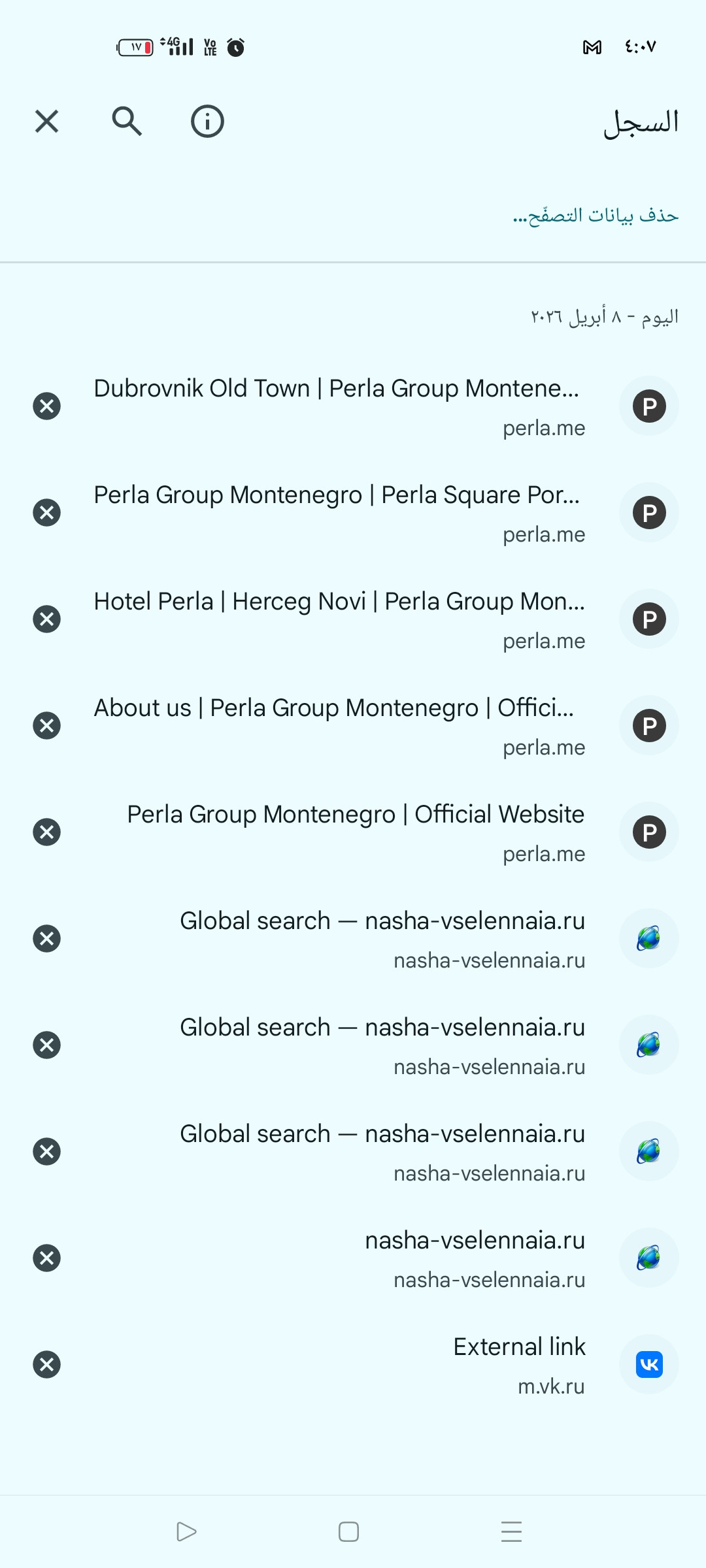Delete the Perla Square entry from history
This screenshot has width=706, height=1568.
46,512
